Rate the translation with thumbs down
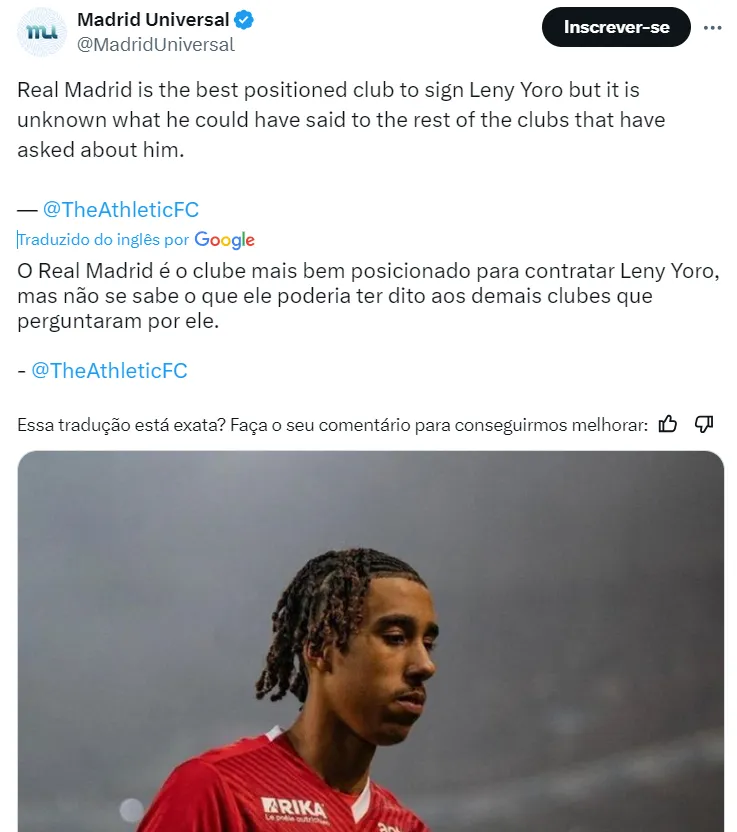The width and height of the screenshot is (737, 832). [703, 424]
